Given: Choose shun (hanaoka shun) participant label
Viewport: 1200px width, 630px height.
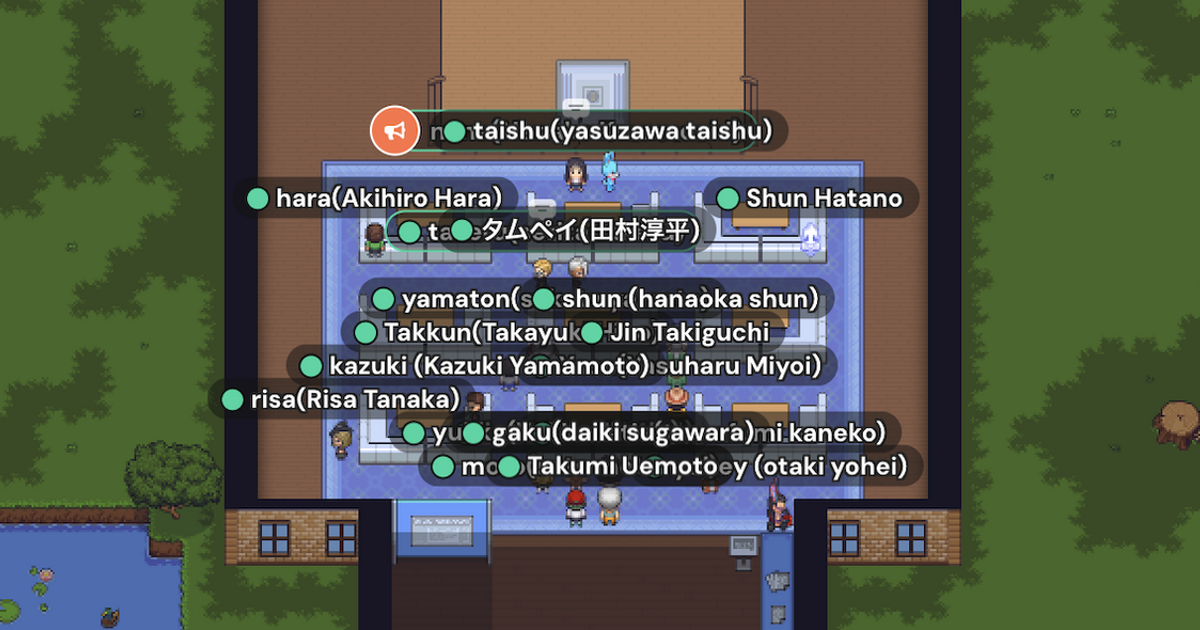Looking at the screenshot, I should (x=690, y=298).
